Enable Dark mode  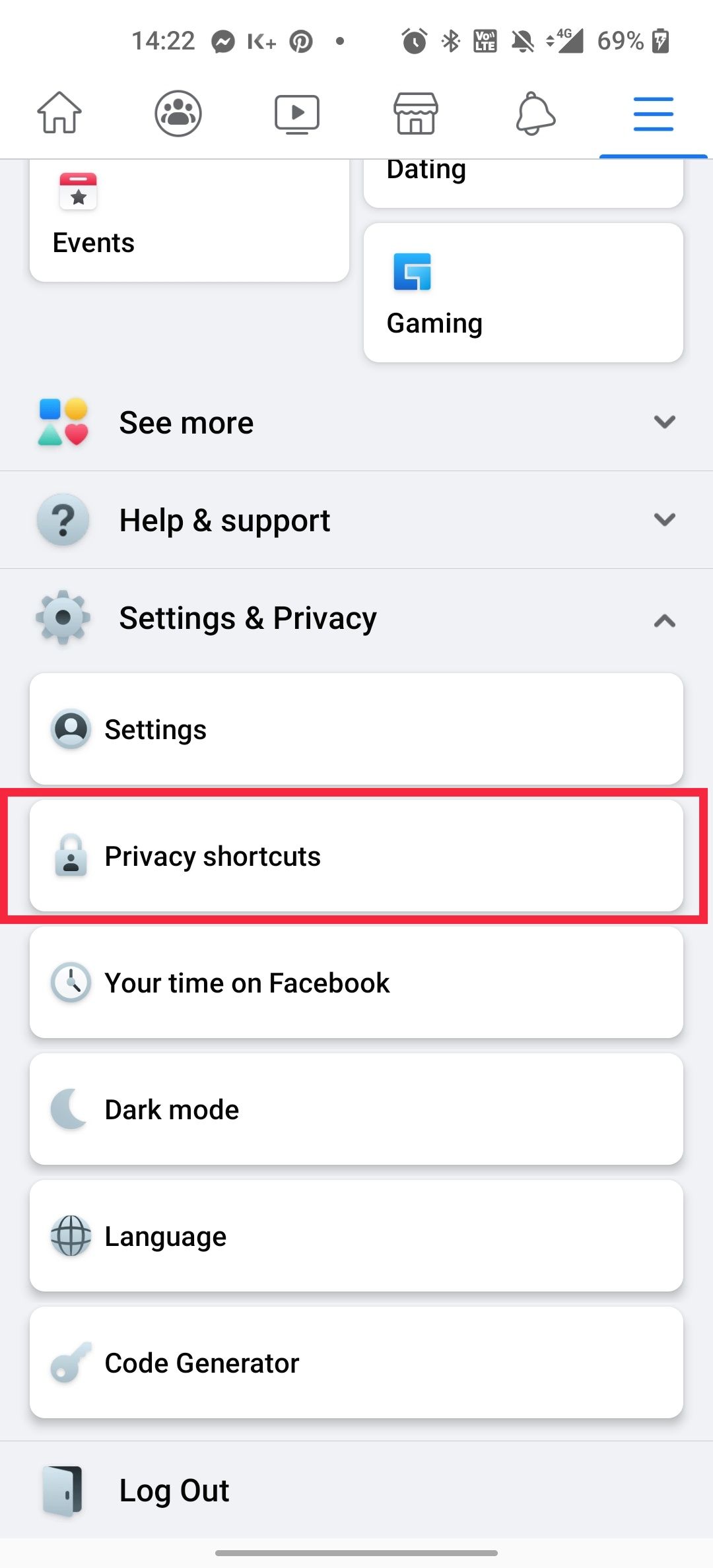click(356, 1109)
